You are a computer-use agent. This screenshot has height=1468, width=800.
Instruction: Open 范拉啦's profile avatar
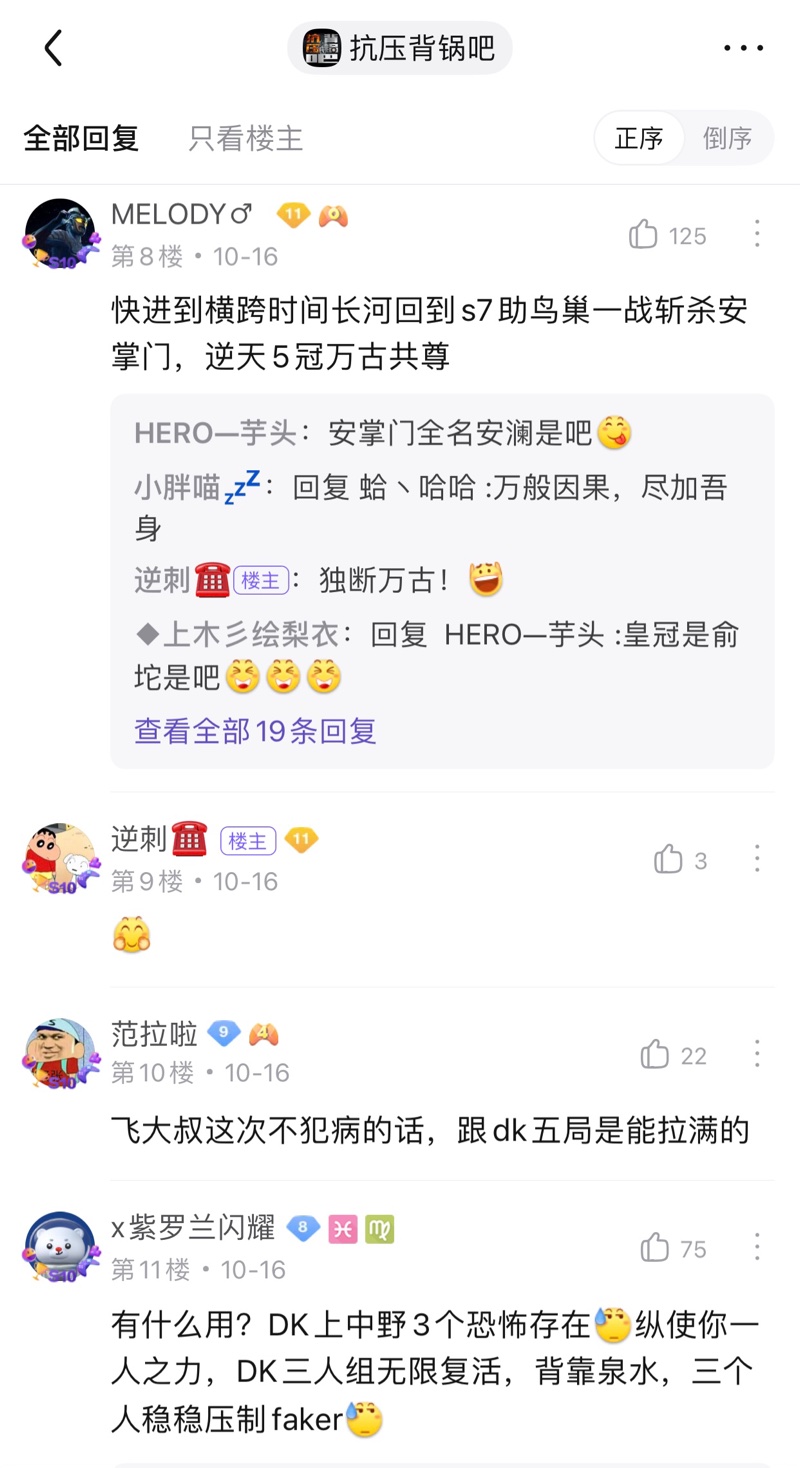coord(61,1054)
